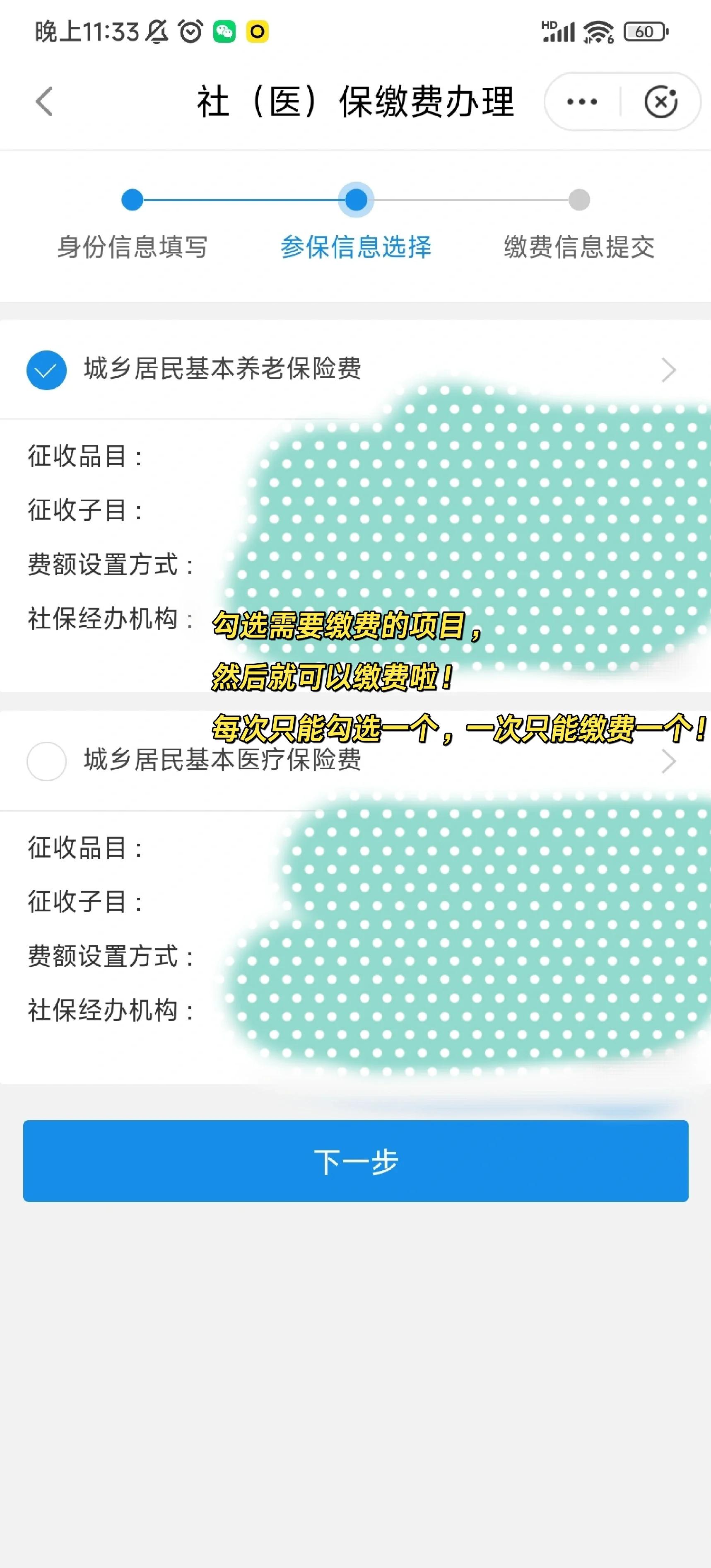Tap the 下一步 button
Image resolution: width=711 pixels, height=1568 pixels.
point(355,1161)
